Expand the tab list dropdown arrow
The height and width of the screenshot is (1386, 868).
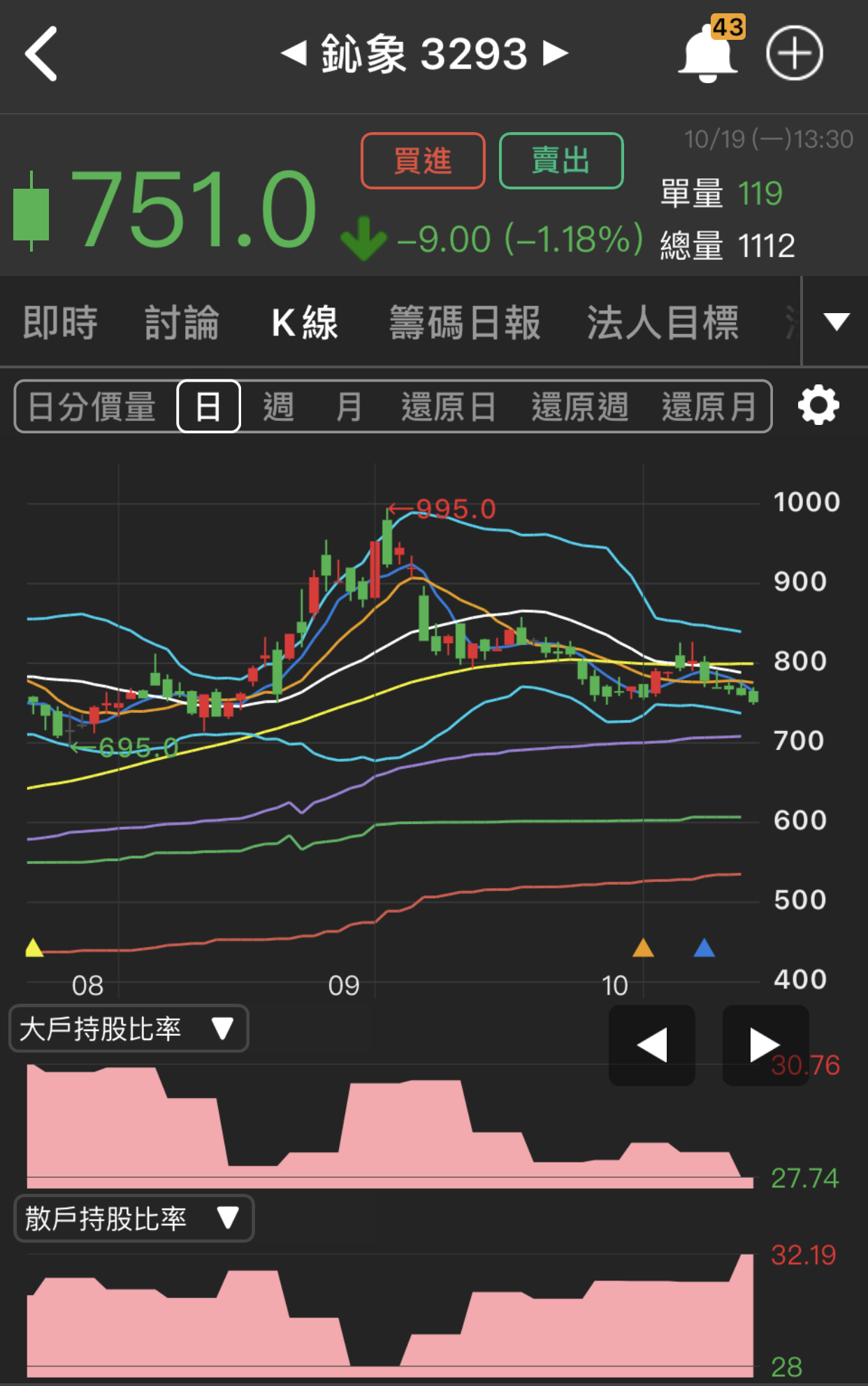point(836,322)
